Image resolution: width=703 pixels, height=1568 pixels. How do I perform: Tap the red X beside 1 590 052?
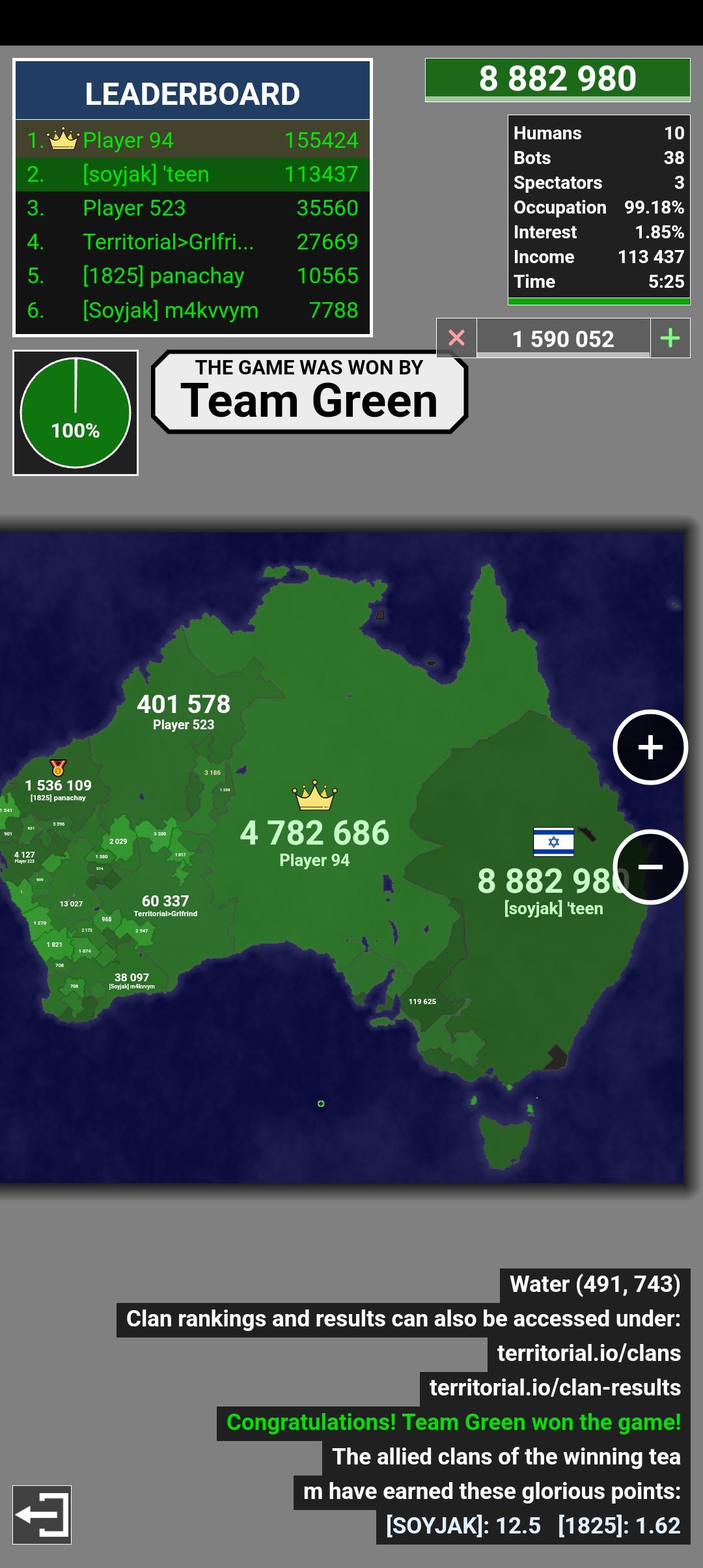tap(456, 338)
